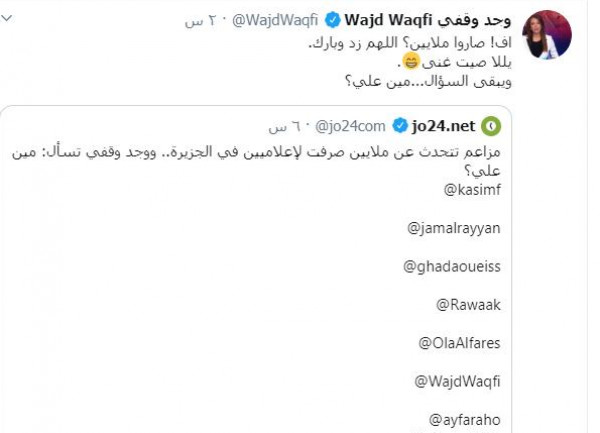Image resolution: width=600 pixels, height=433 pixels.
Task: Open Wajd Waqfi's profile photo
Action: click(546, 35)
